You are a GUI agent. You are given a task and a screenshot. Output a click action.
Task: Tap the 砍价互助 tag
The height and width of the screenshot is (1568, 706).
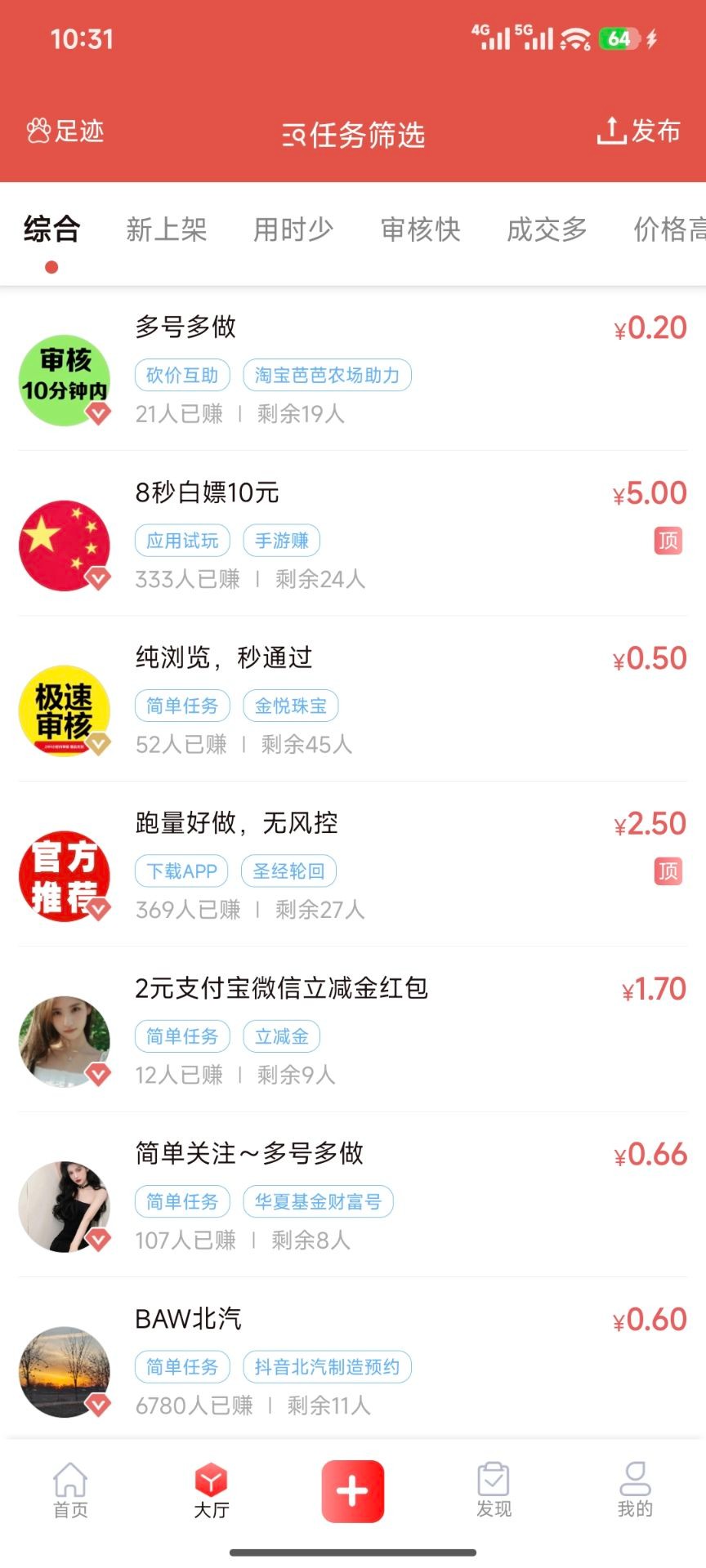pos(181,375)
